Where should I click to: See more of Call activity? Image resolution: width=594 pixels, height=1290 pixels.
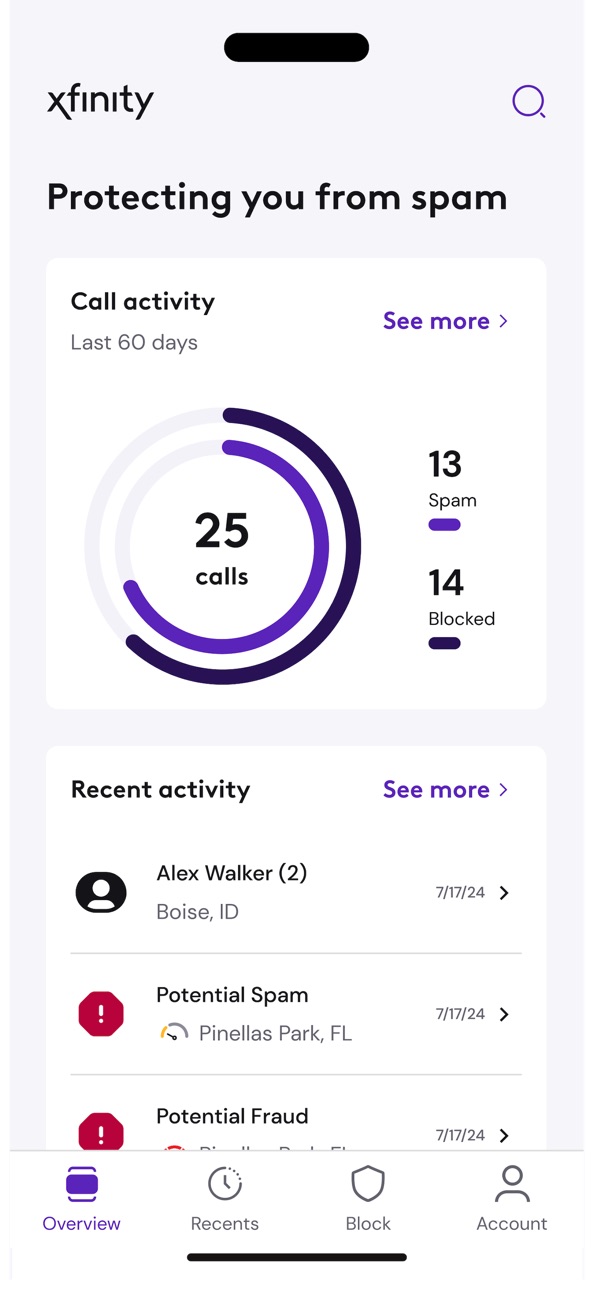tap(446, 321)
